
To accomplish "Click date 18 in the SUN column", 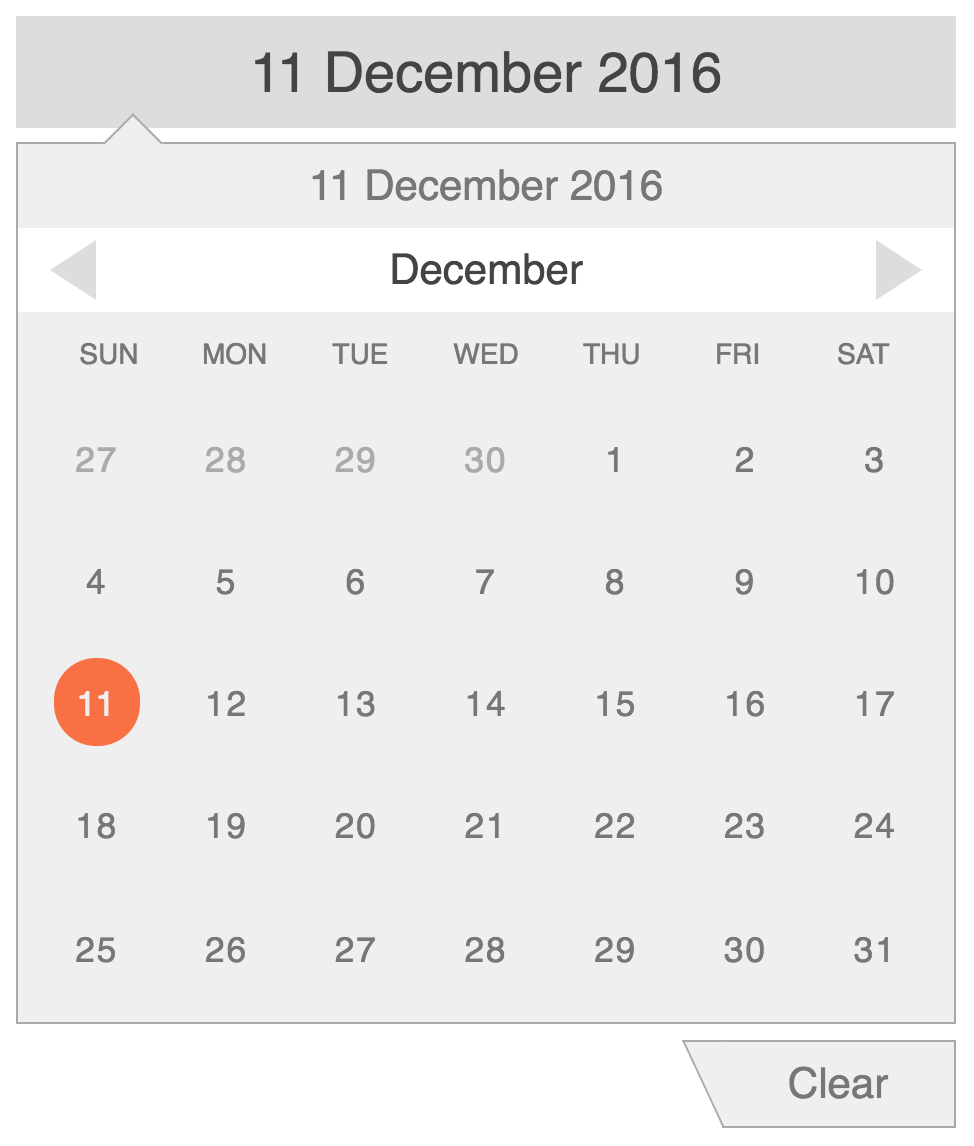I will coord(96,826).
